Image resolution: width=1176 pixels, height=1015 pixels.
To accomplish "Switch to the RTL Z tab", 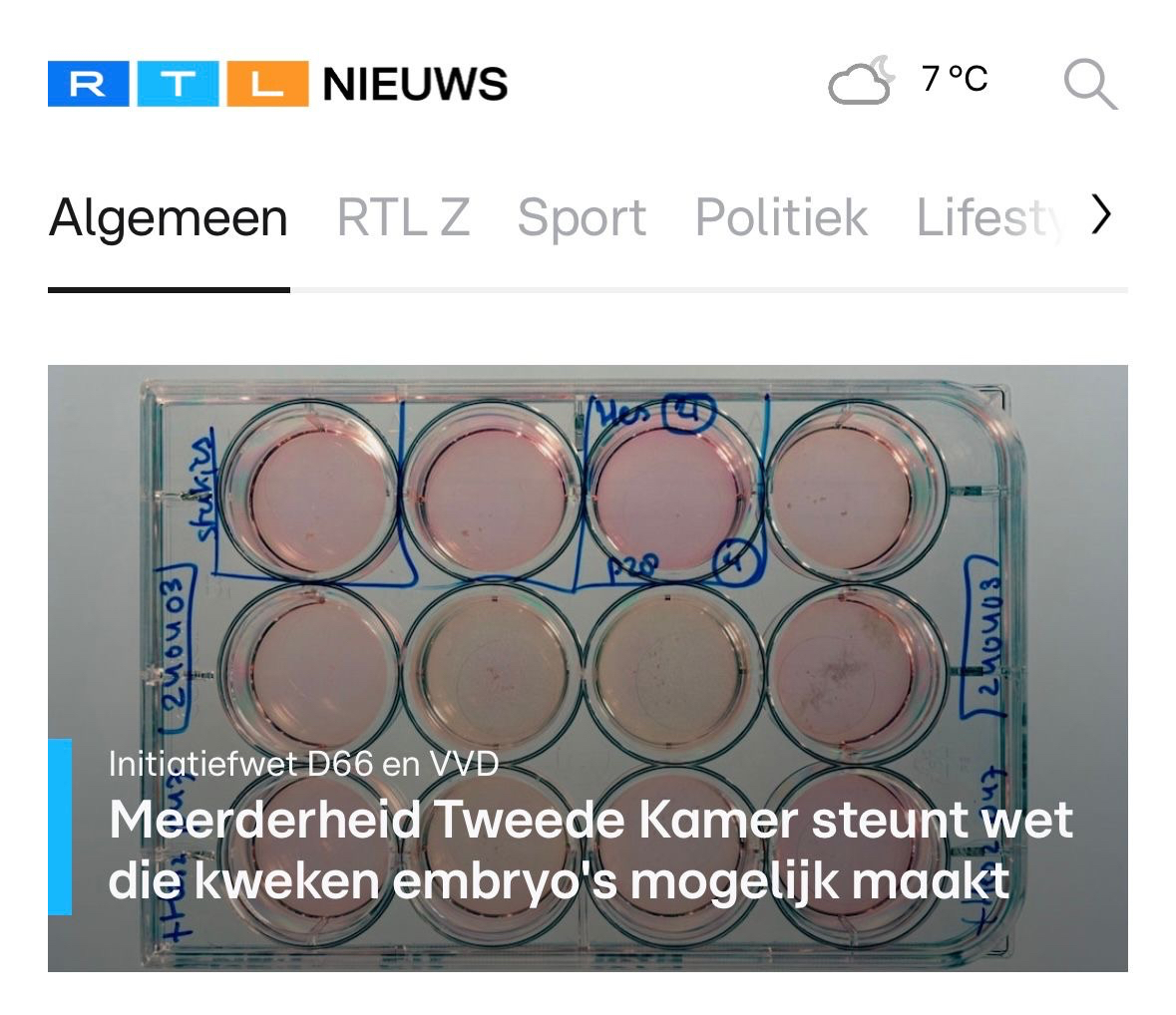I will [403, 217].
